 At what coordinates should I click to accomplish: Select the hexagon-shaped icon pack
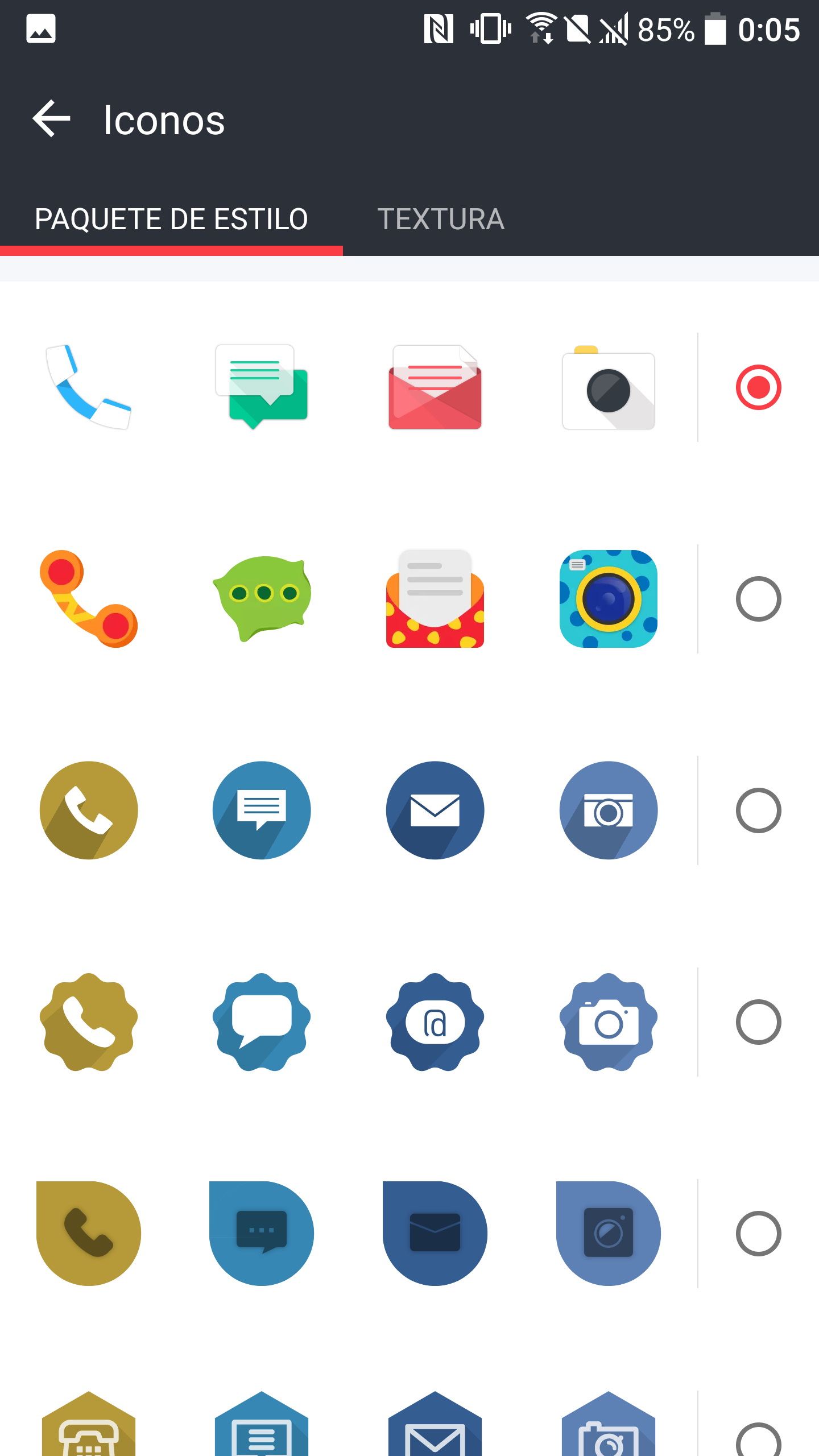[758, 1439]
